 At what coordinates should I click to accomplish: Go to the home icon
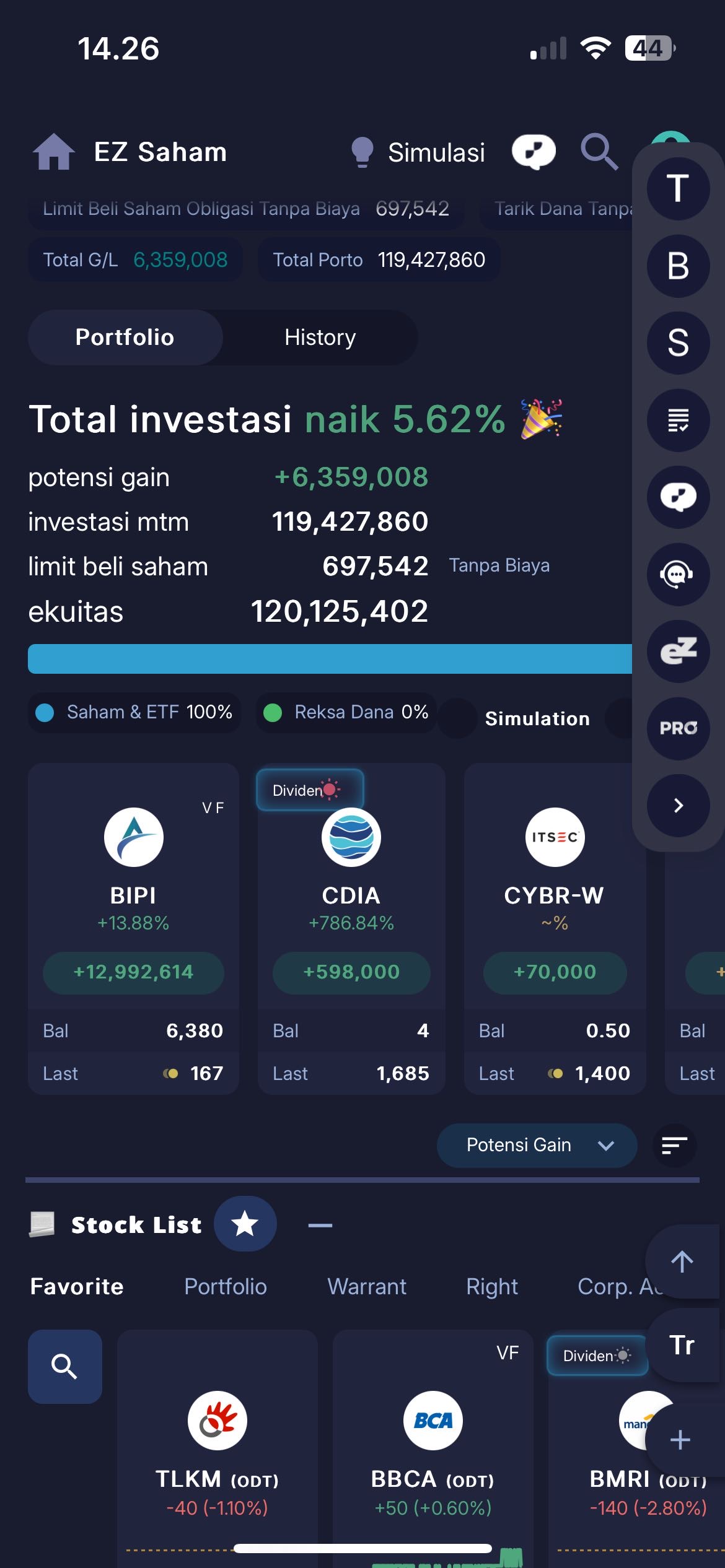tap(54, 152)
